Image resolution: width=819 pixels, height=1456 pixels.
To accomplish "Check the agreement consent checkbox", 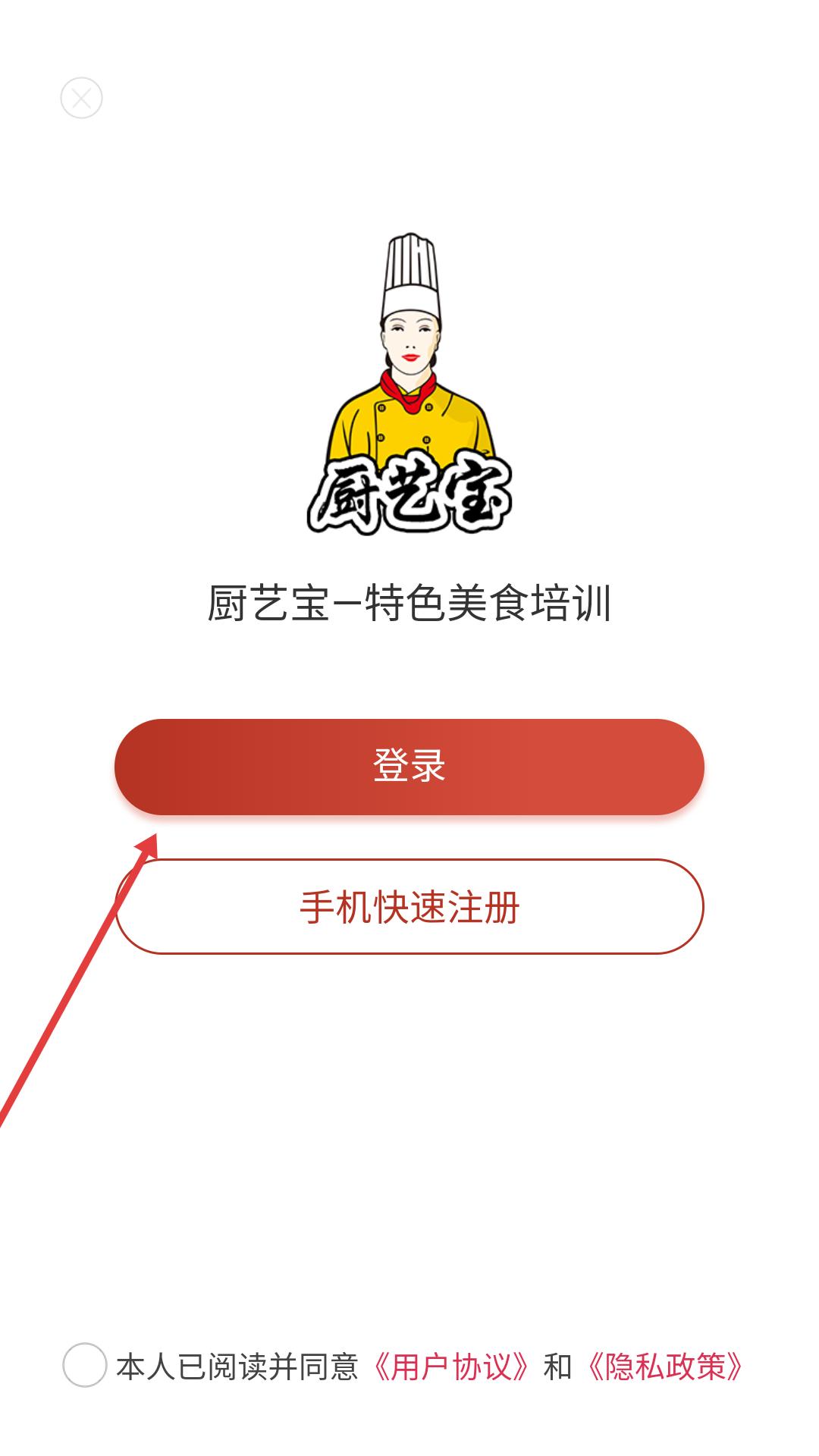I will (x=85, y=1365).
